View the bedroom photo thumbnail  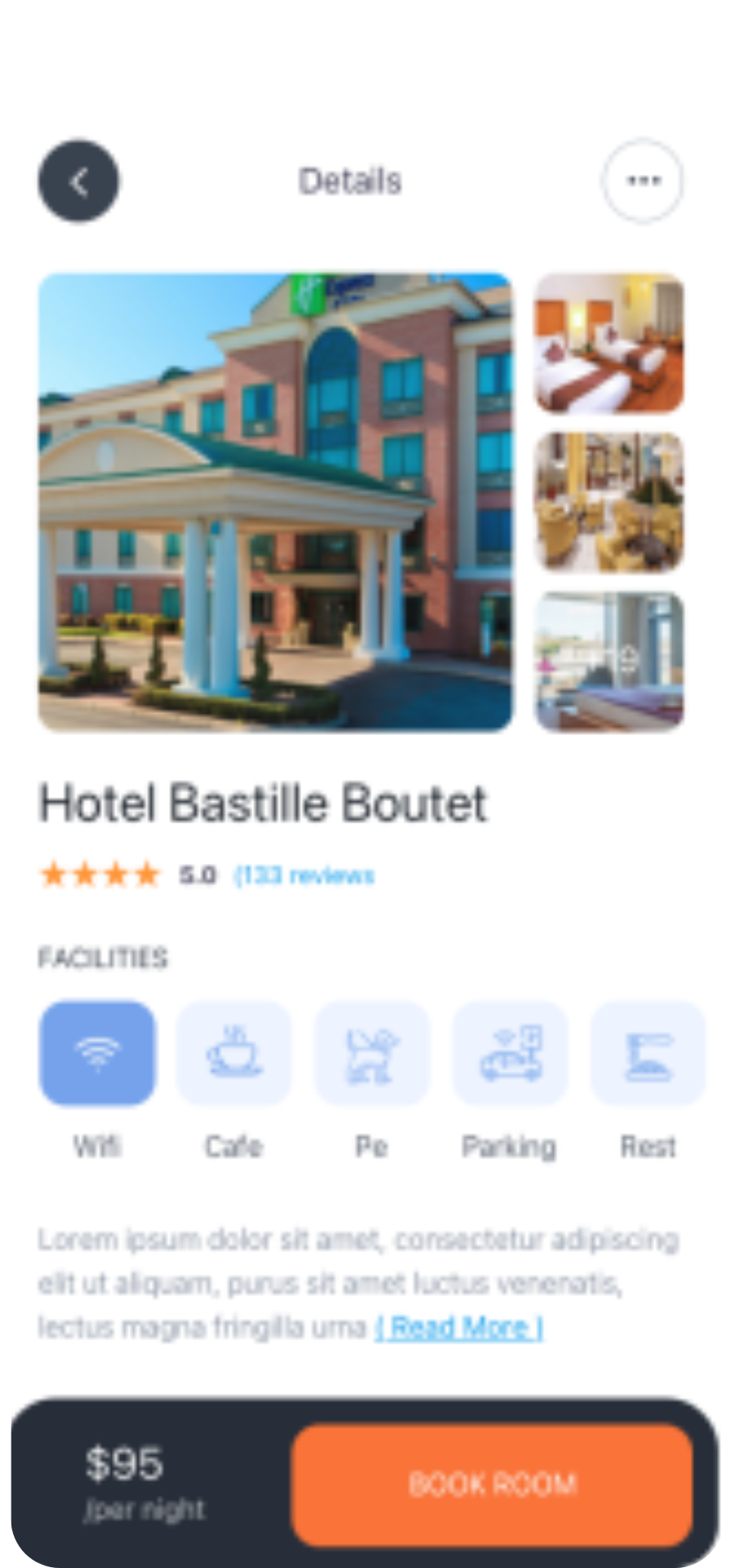[x=609, y=343]
